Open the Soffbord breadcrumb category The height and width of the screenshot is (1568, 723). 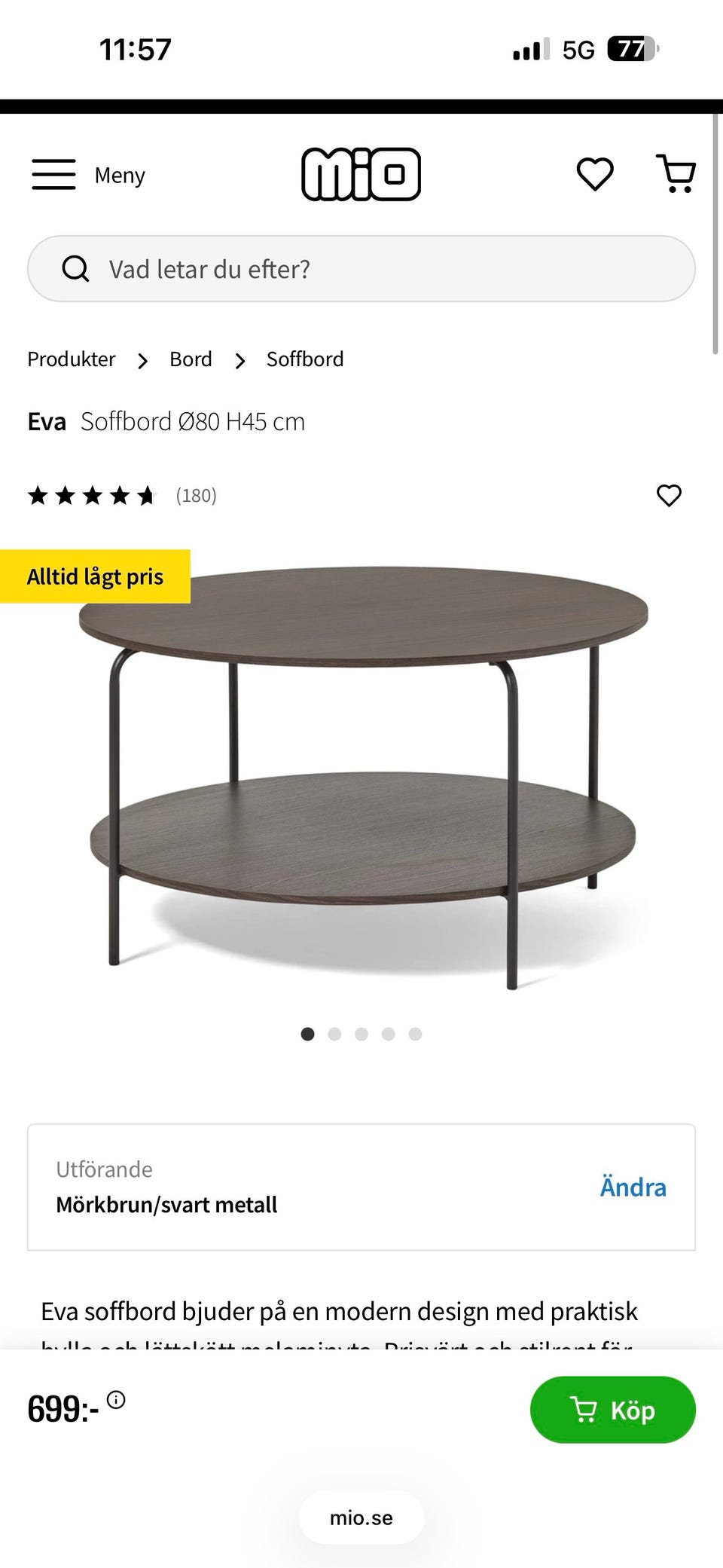coord(305,359)
